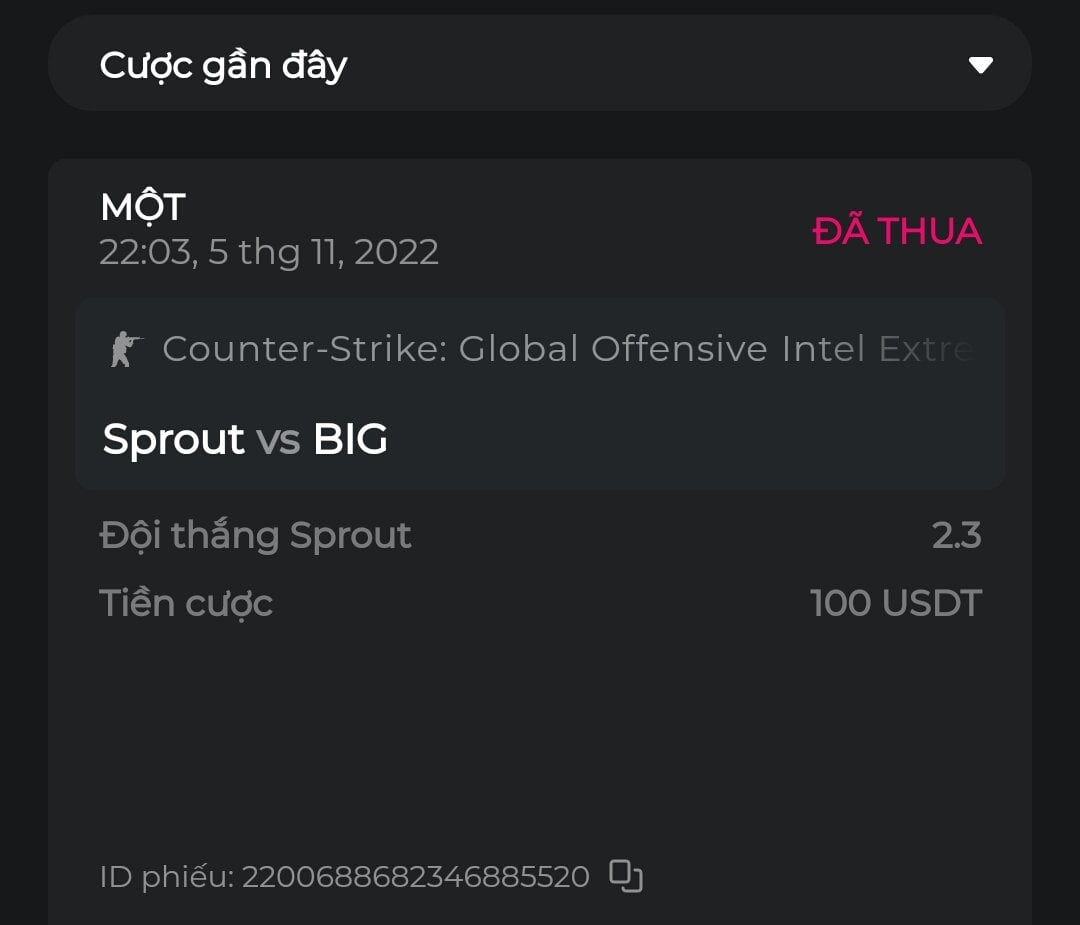This screenshot has height=925, width=1080.
Task: Copy the bet slip ID
Action: (x=626, y=876)
